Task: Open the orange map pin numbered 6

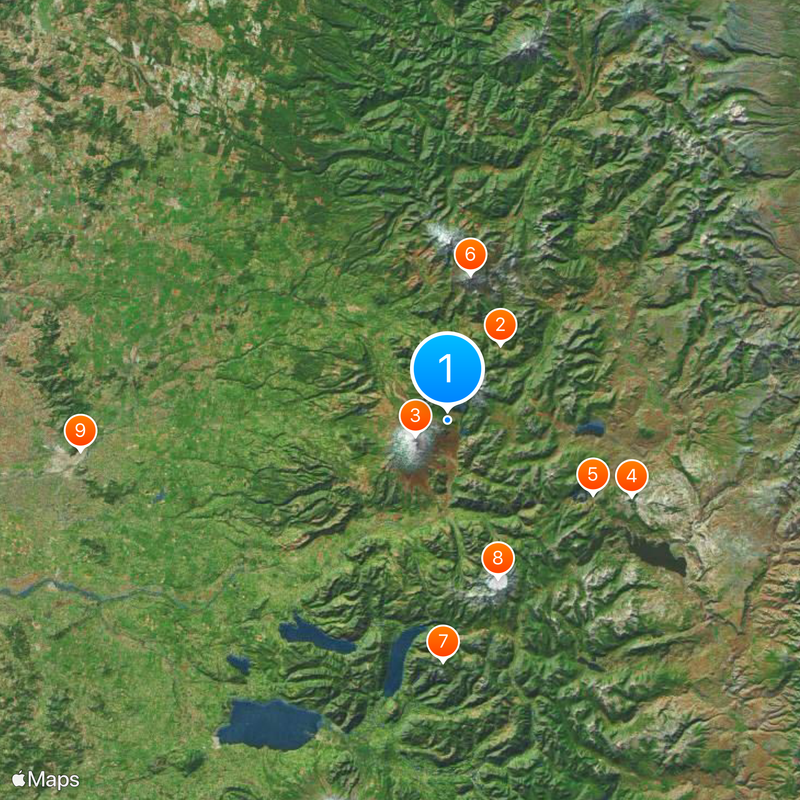Action: click(470, 254)
